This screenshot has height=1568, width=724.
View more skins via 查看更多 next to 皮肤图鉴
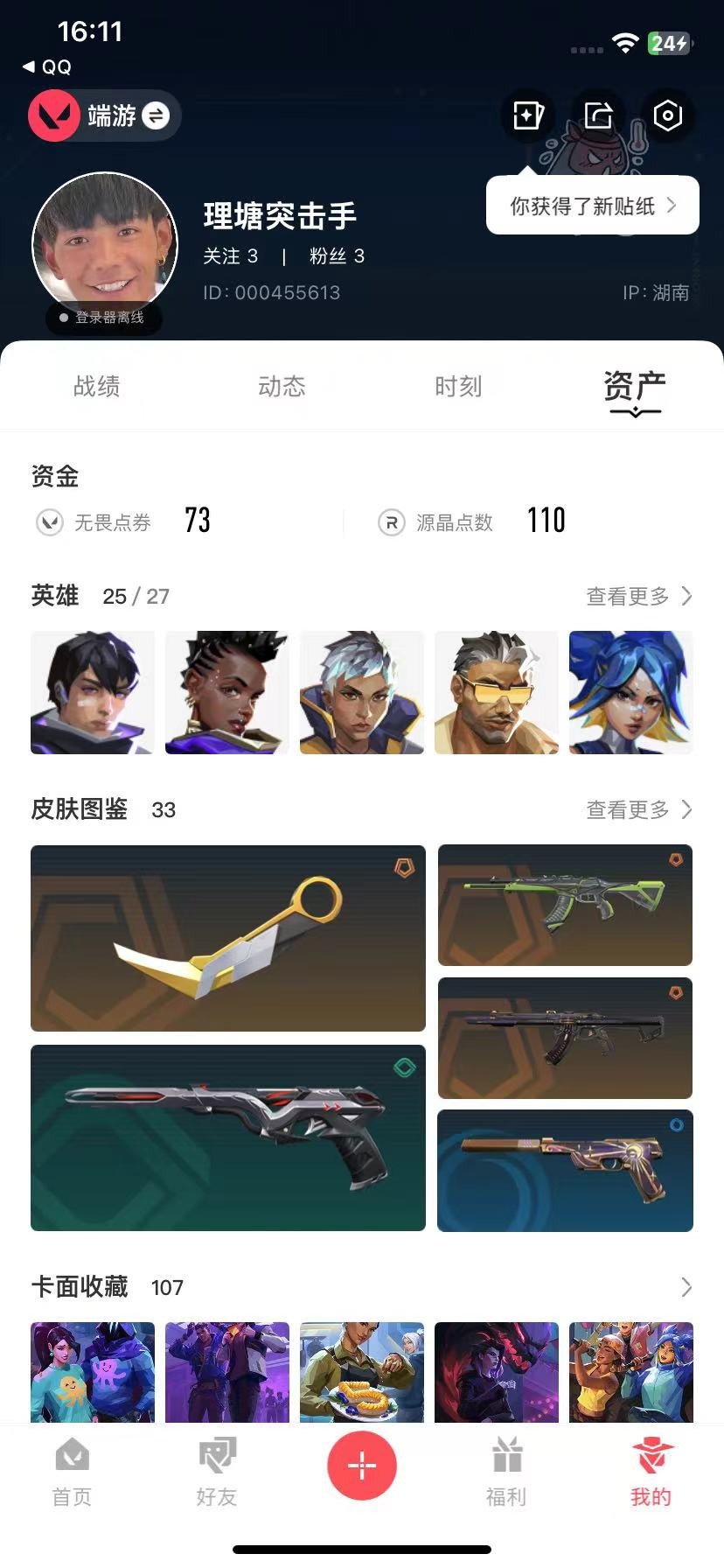[638, 809]
